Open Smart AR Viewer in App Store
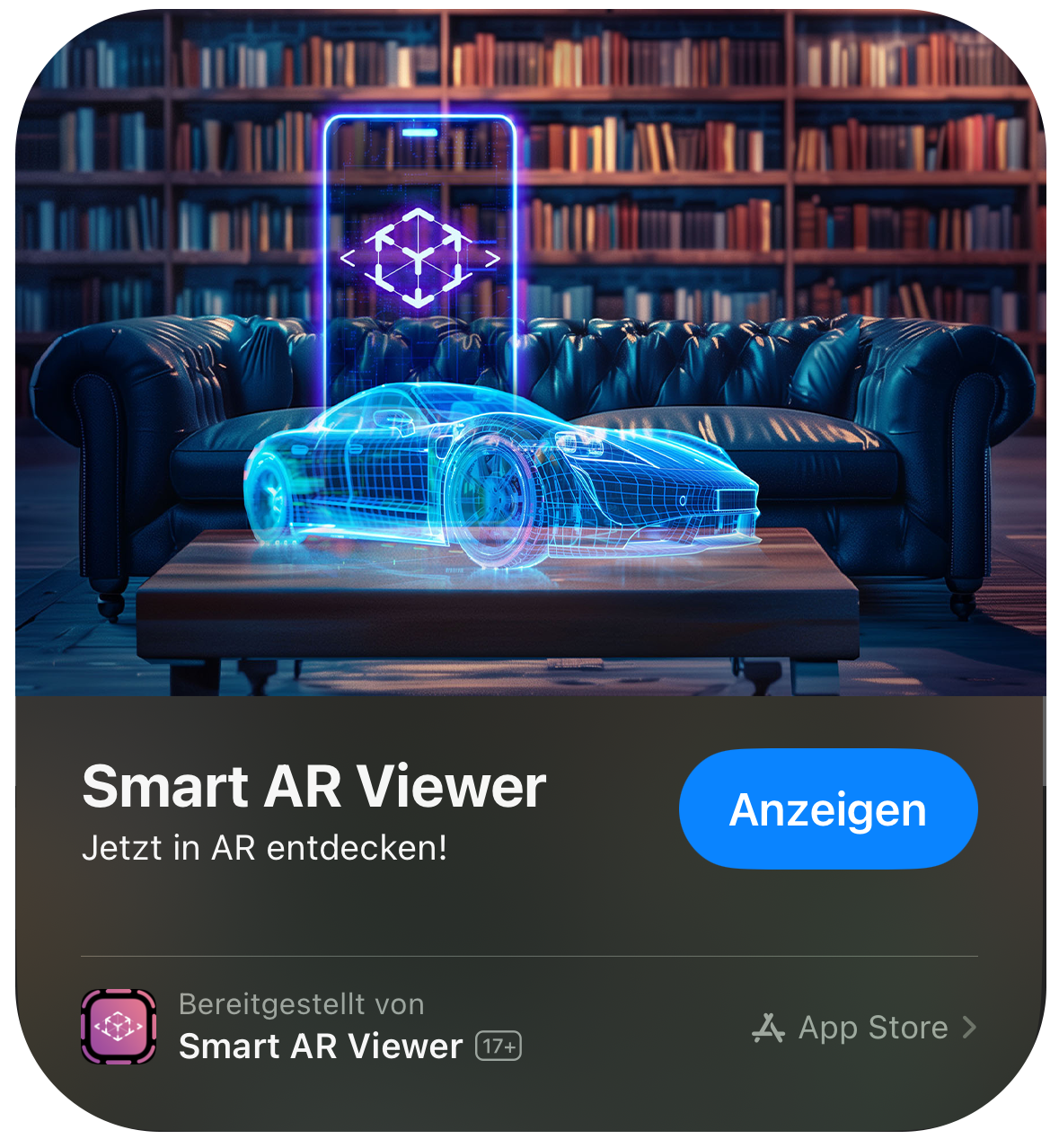This screenshot has width=1059, height=1148. coord(864,1027)
